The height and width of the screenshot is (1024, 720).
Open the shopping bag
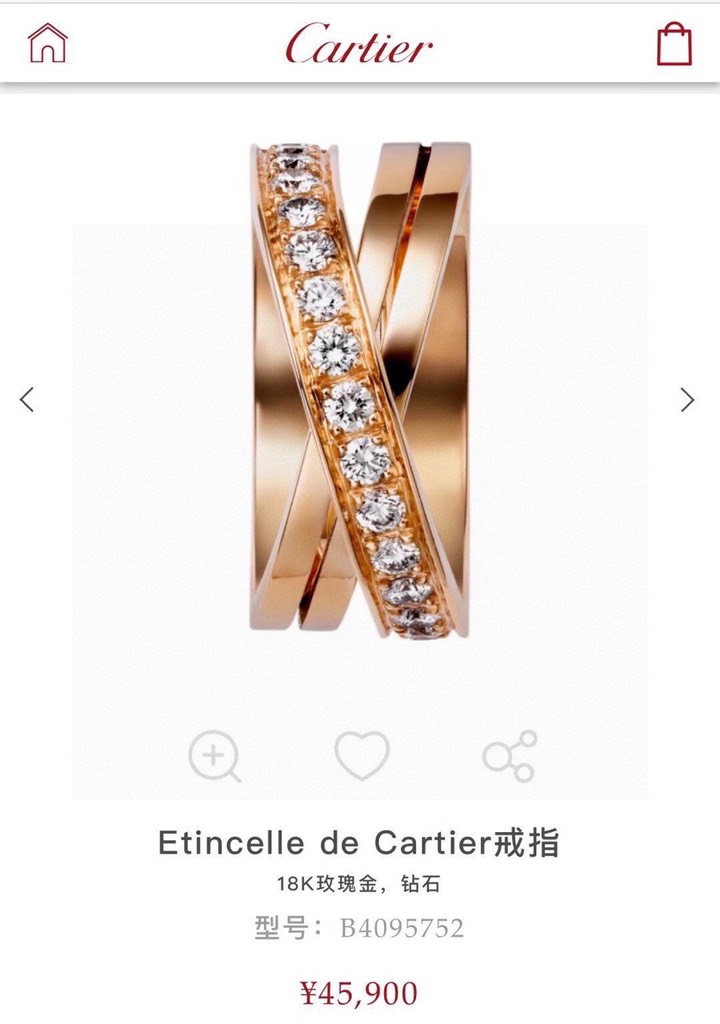pyautogui.click(x=674, y=44)
